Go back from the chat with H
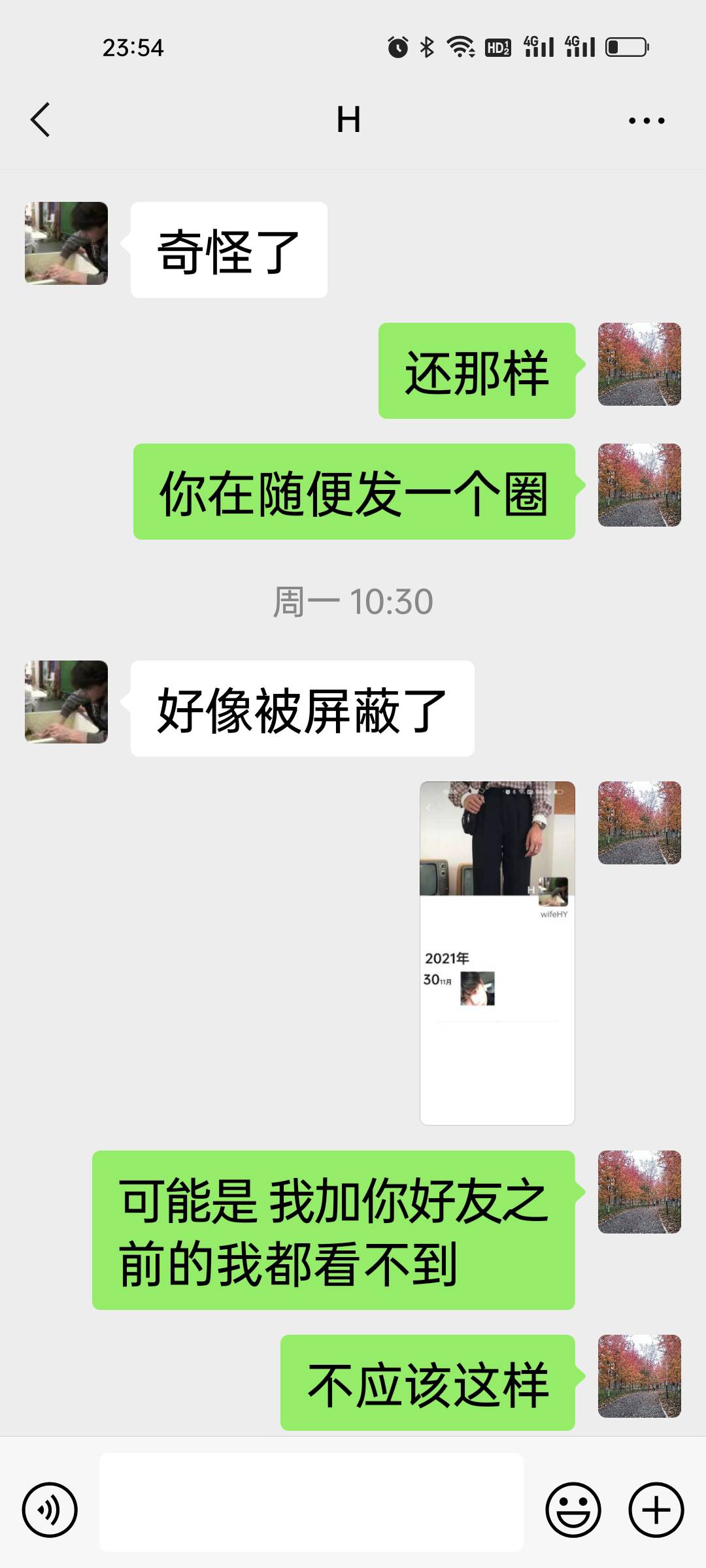Image resolution: width=706 pixels, height=1568 pixels. pyautogui.click(x=41, y=120)
